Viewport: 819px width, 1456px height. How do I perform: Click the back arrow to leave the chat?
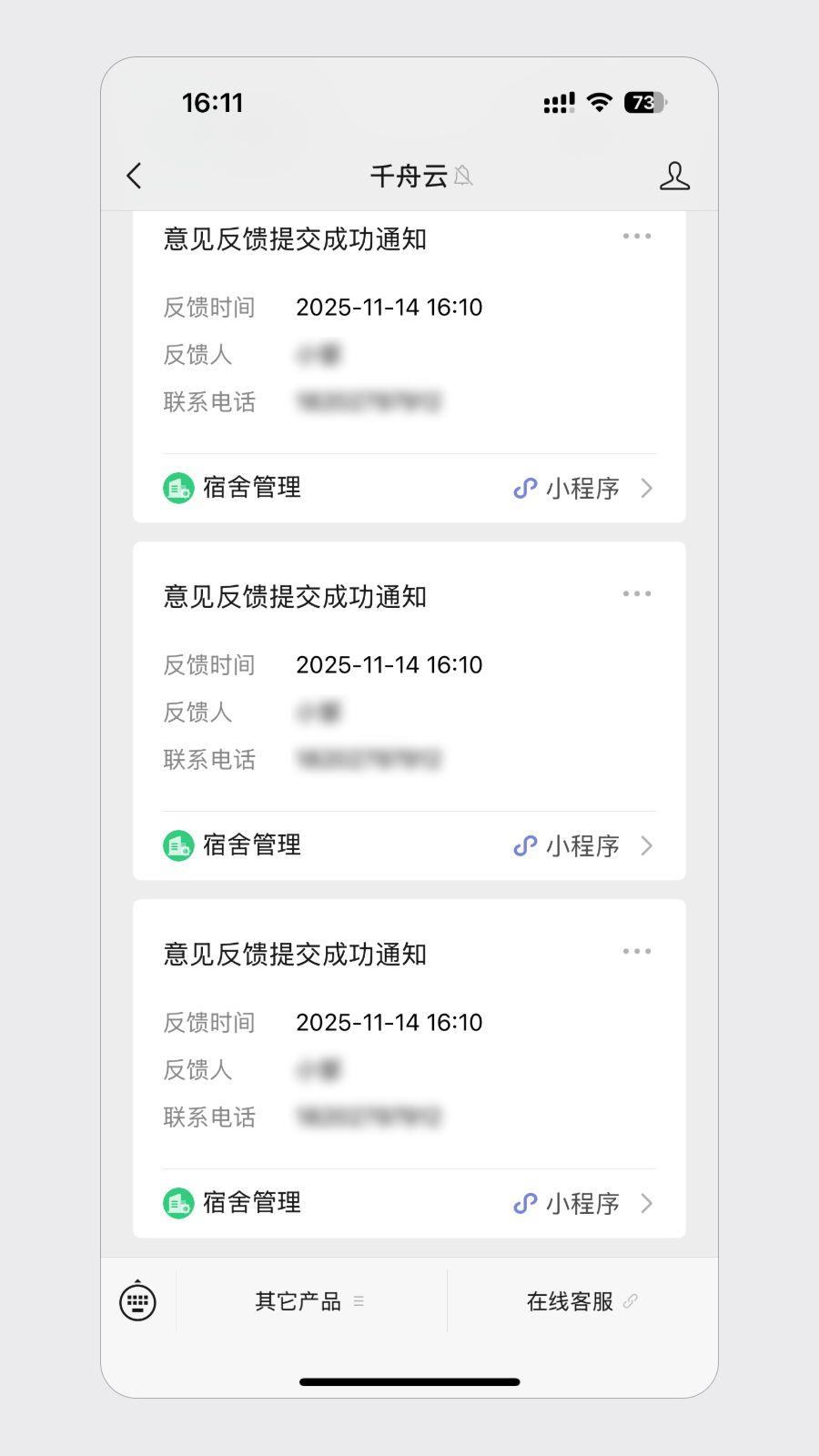tap(135, 175)
